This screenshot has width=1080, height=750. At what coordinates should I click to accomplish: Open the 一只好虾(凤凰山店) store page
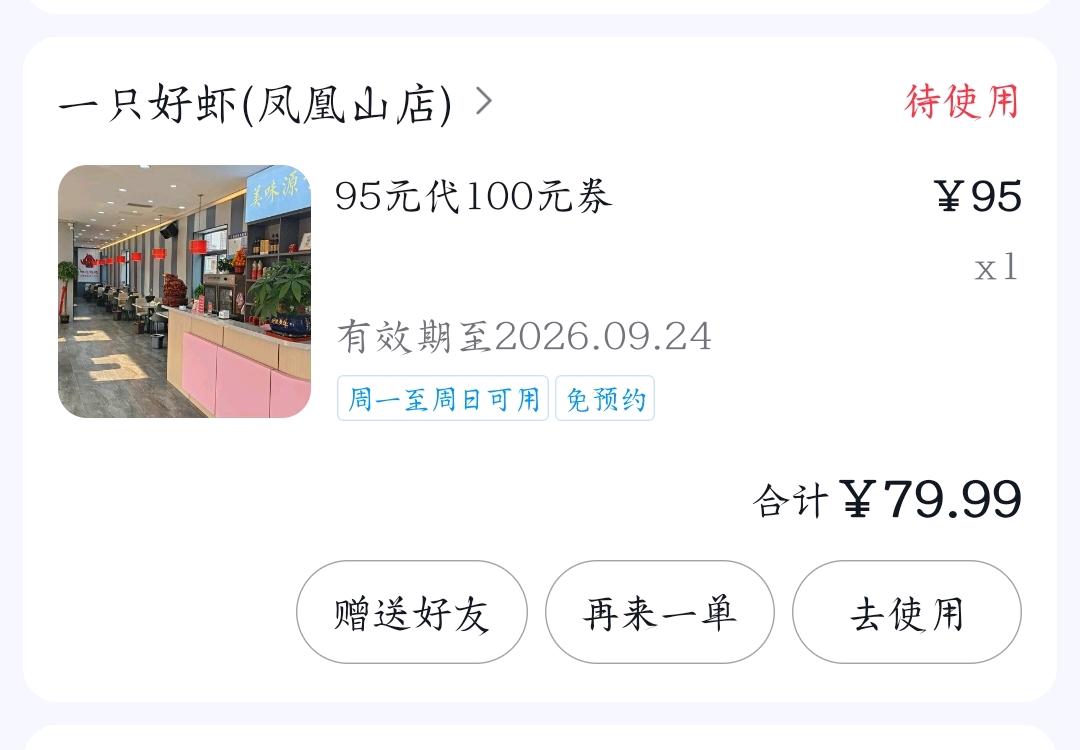tap(275, 103)
